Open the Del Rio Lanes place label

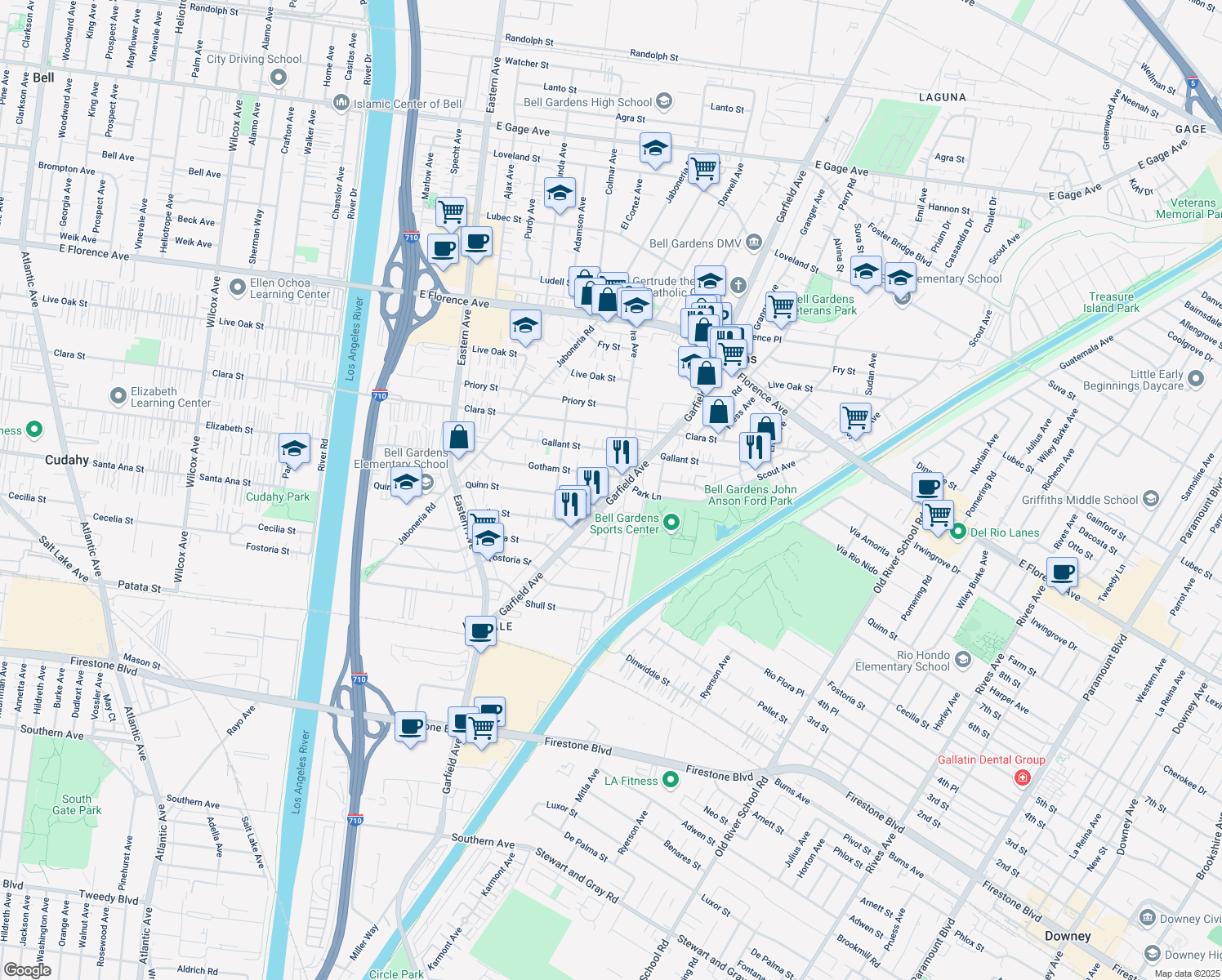(1005, 532)
